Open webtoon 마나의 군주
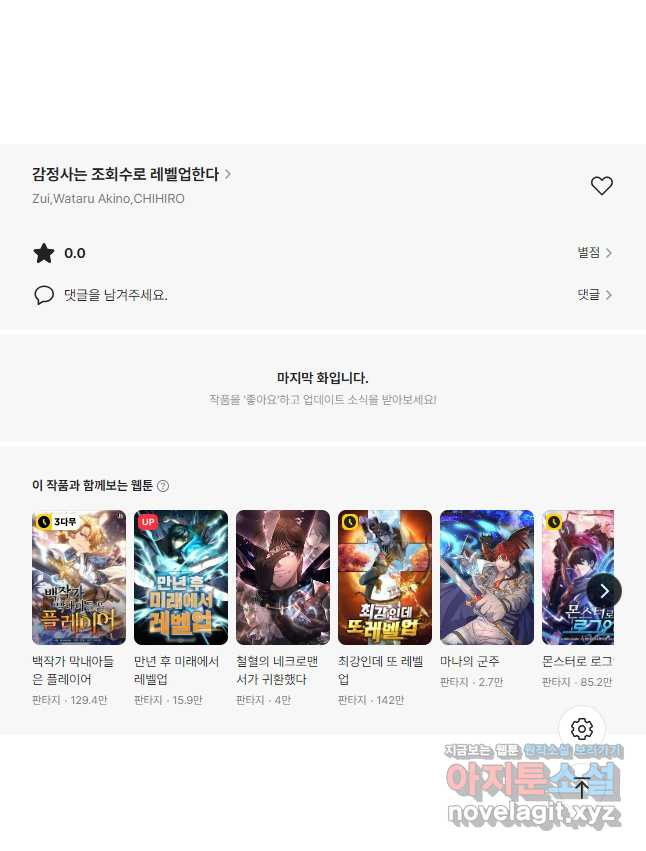Image resolution: width=646 pixels, height=851 pixels. tap(487, 578)
